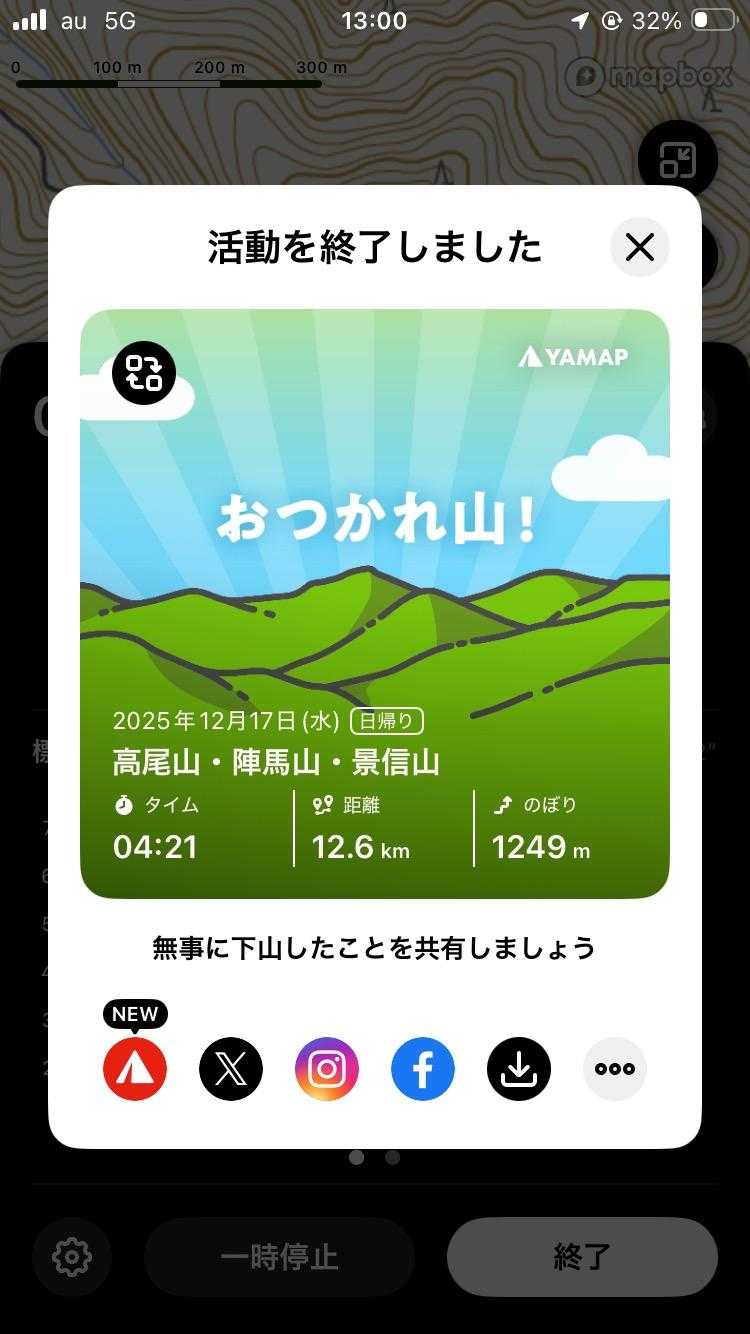Share the activity to YAMAP

click(135, 1069)
